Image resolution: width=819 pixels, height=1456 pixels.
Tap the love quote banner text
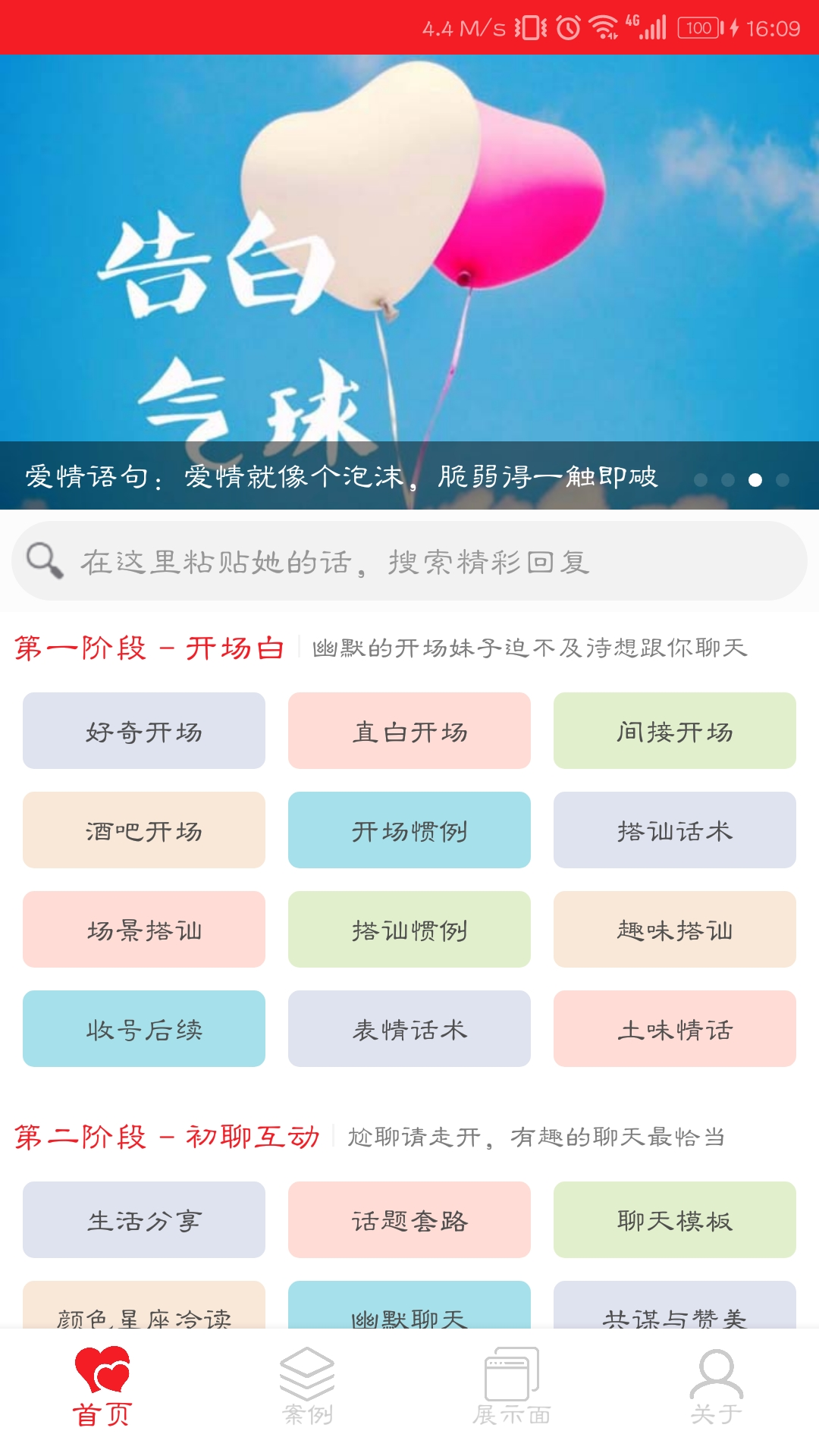(341, 479)
